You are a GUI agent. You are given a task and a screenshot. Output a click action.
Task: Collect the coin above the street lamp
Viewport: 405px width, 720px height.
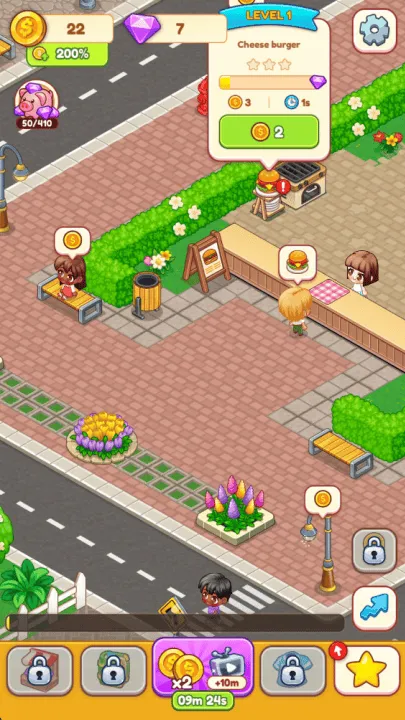tap(322, 500)
